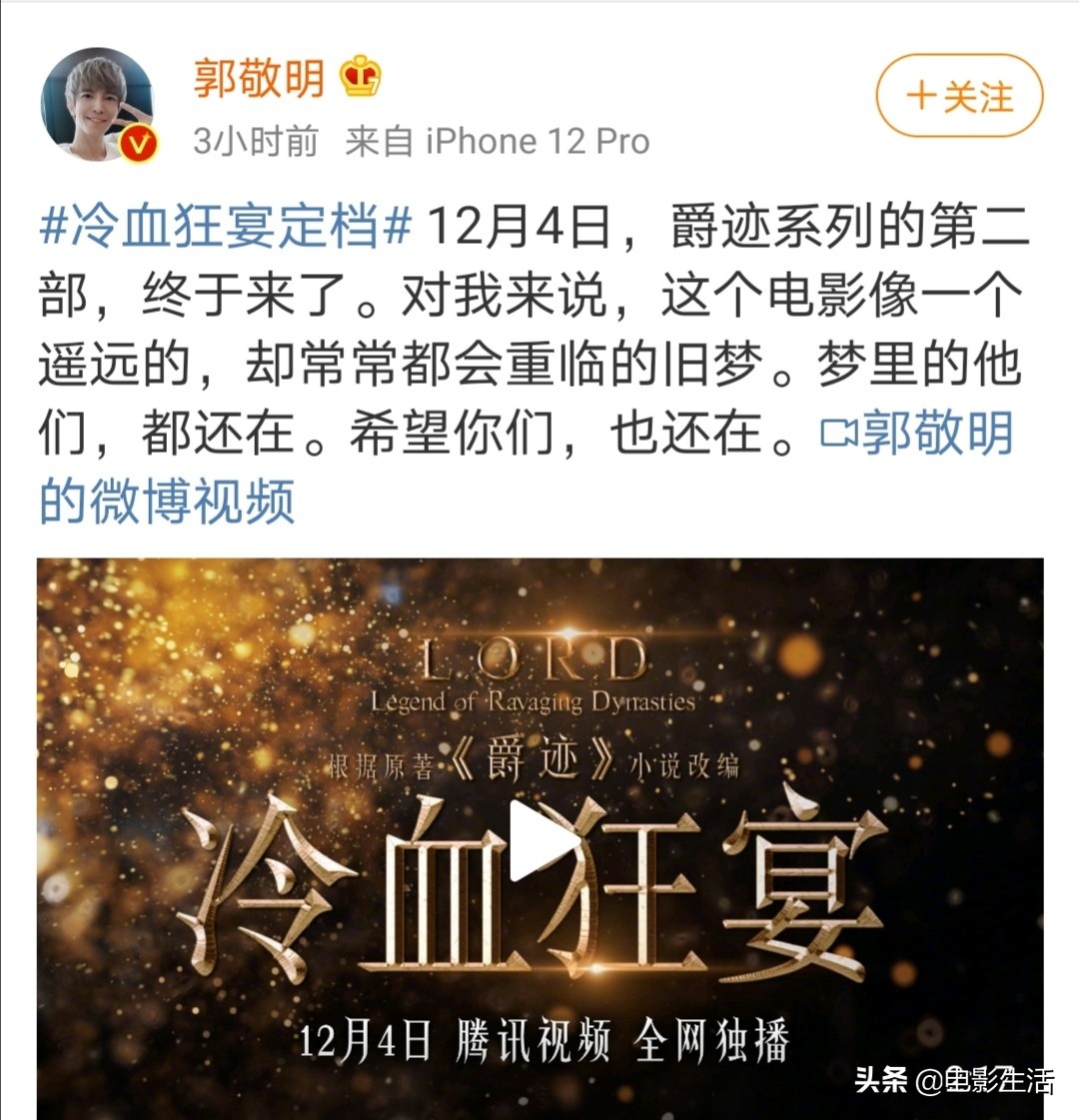The width and height of the screenshot is (1079, 1120).
Task: Play the 冷血狂宴 video
Action: click(x=540, y=840)
